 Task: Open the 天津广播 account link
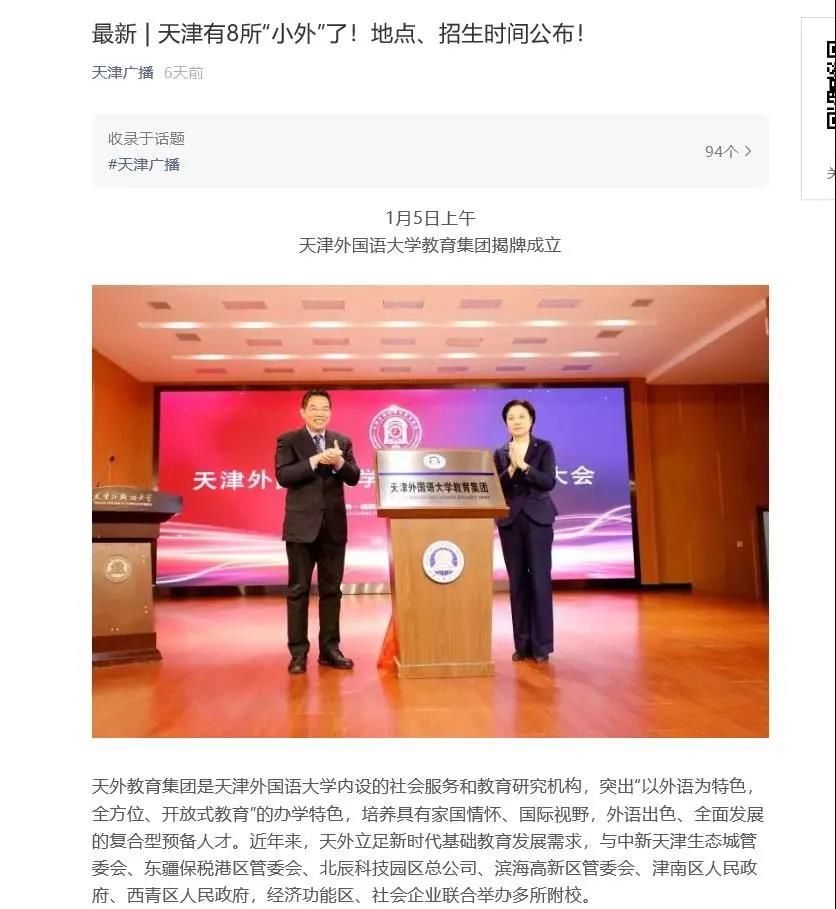(x=122, y=72)
